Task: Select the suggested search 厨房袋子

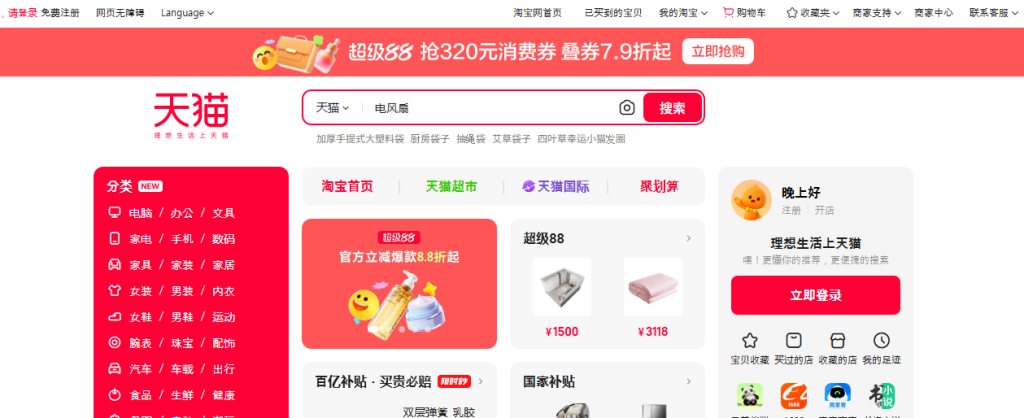Action: click(430, 139)
